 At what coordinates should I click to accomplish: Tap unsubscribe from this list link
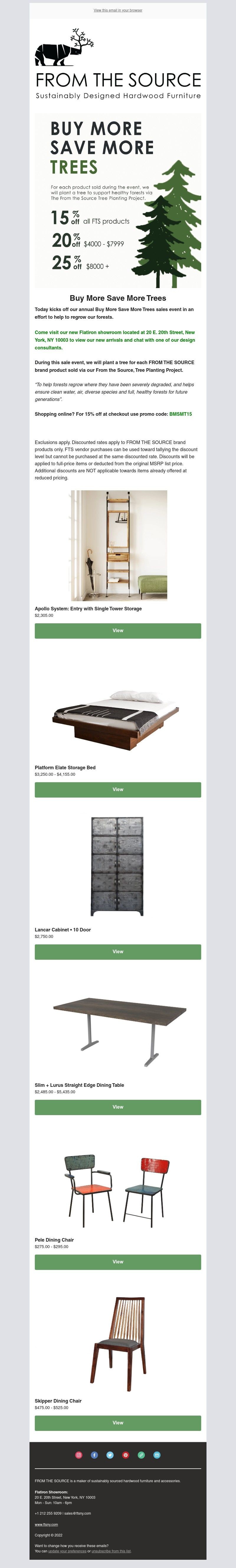[111, 1551]
